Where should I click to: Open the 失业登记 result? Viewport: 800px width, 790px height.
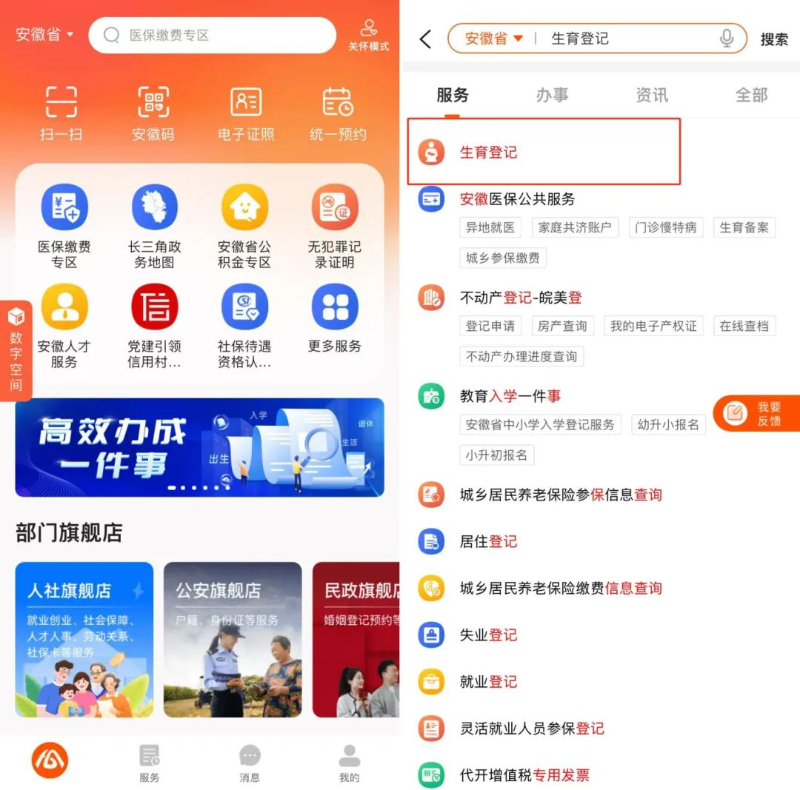point(488,635)
